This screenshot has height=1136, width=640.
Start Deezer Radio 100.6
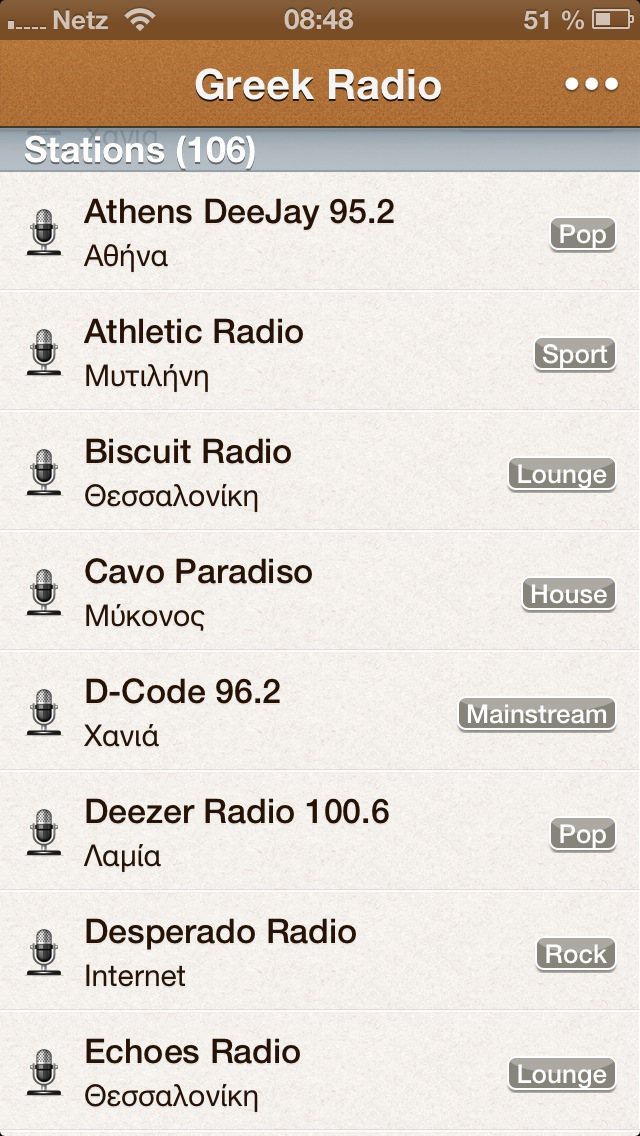click(x=320, y=831)
